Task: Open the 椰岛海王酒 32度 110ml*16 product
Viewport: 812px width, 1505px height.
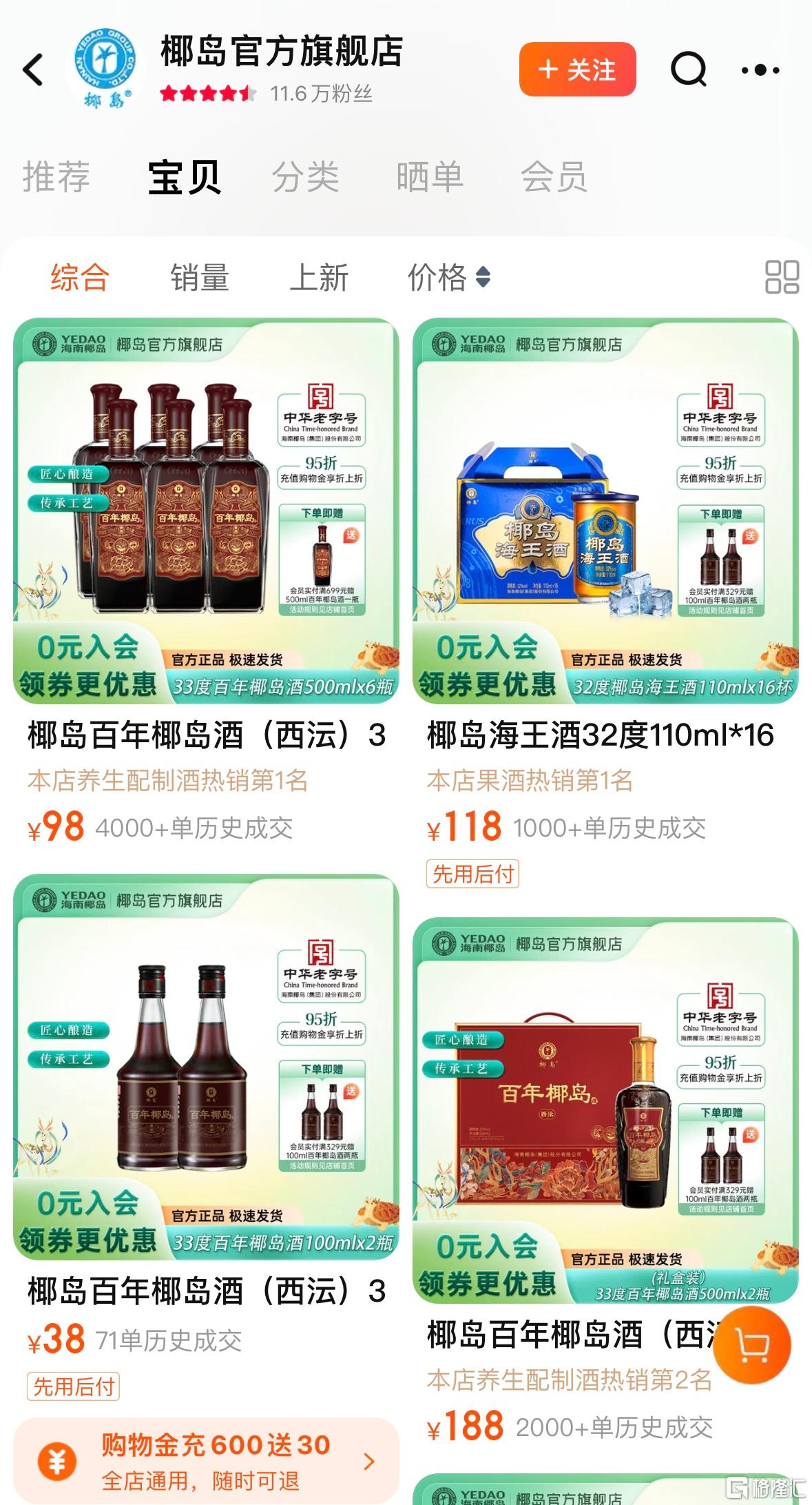Action: (x=605, y=511)
